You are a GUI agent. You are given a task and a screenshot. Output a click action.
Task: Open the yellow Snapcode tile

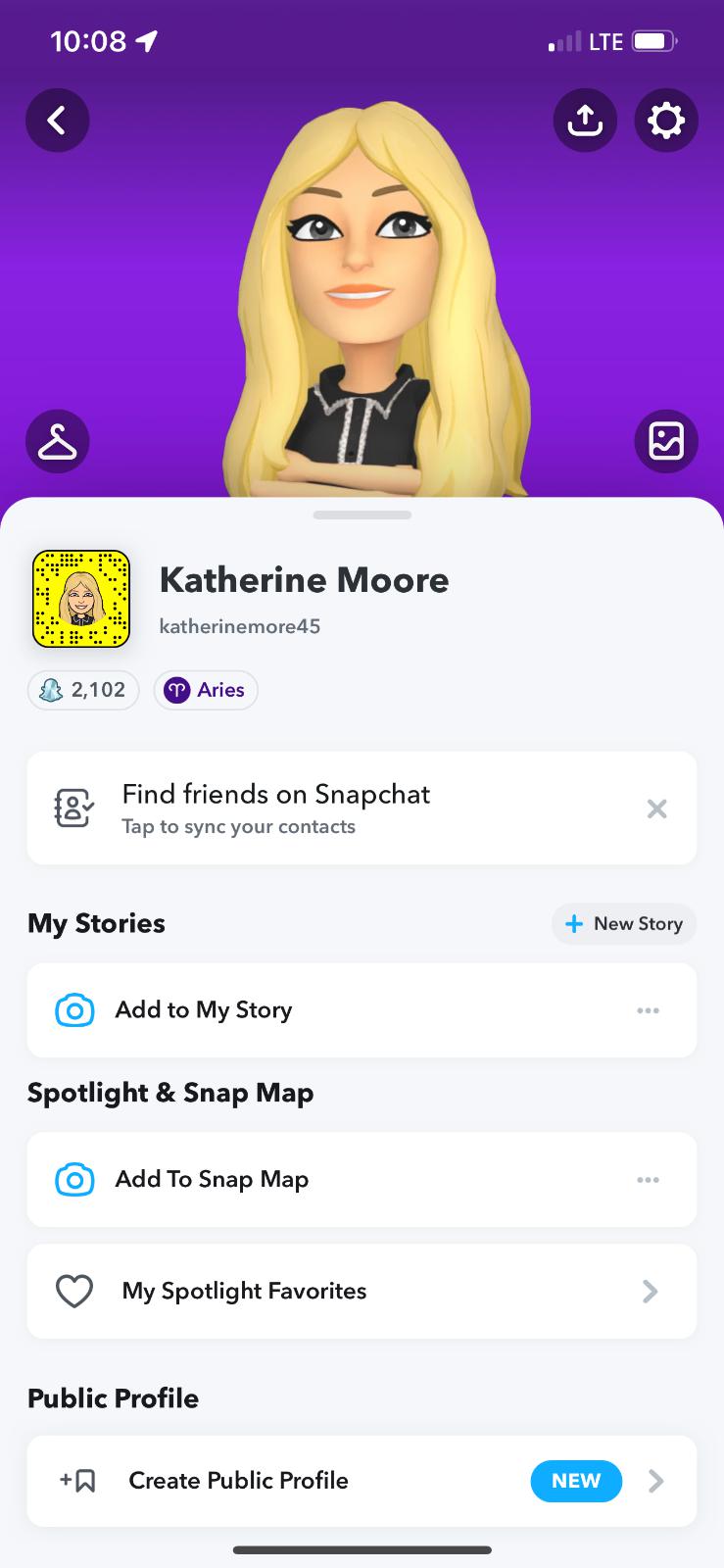(81, 599)
